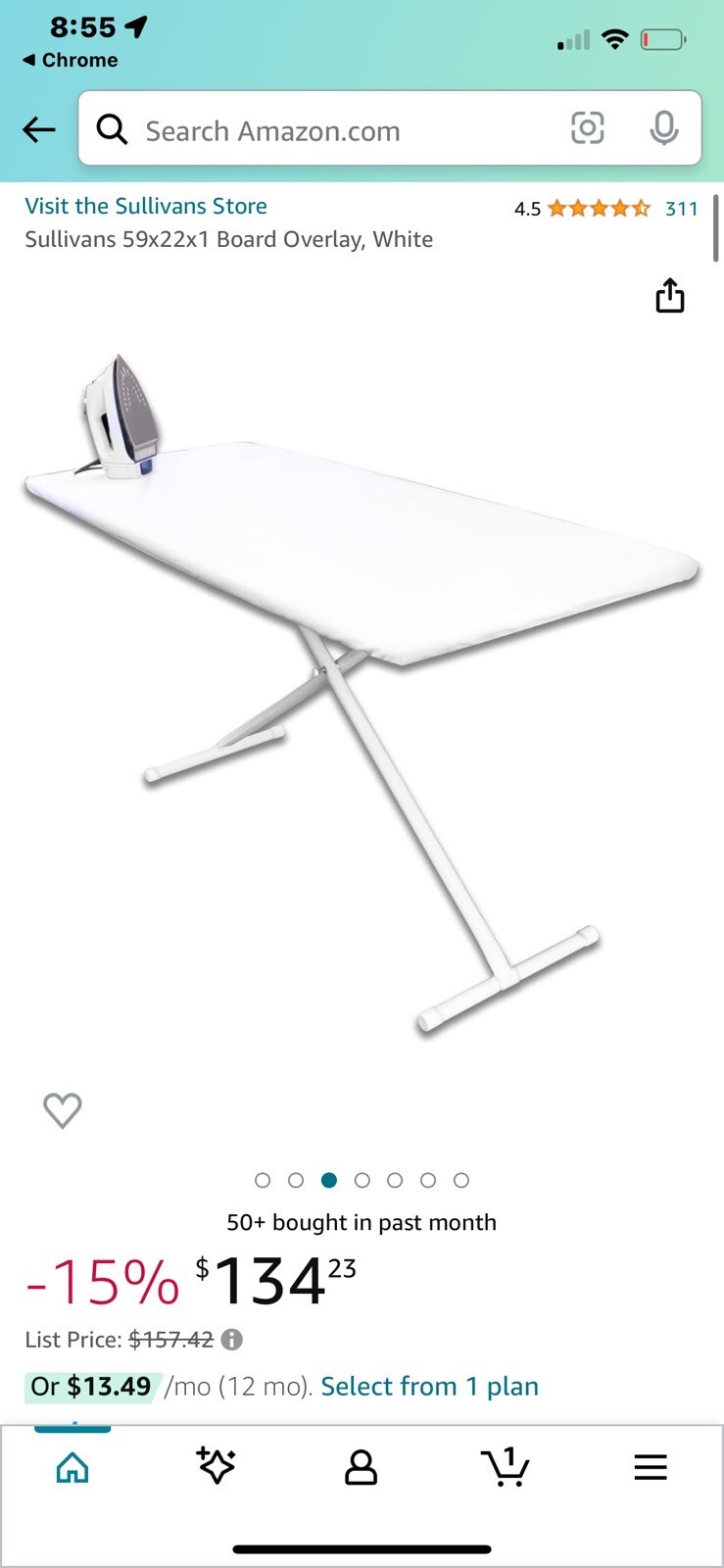
Task: Select the last carousel indicator dot
Action: (x=460, y=1180)
